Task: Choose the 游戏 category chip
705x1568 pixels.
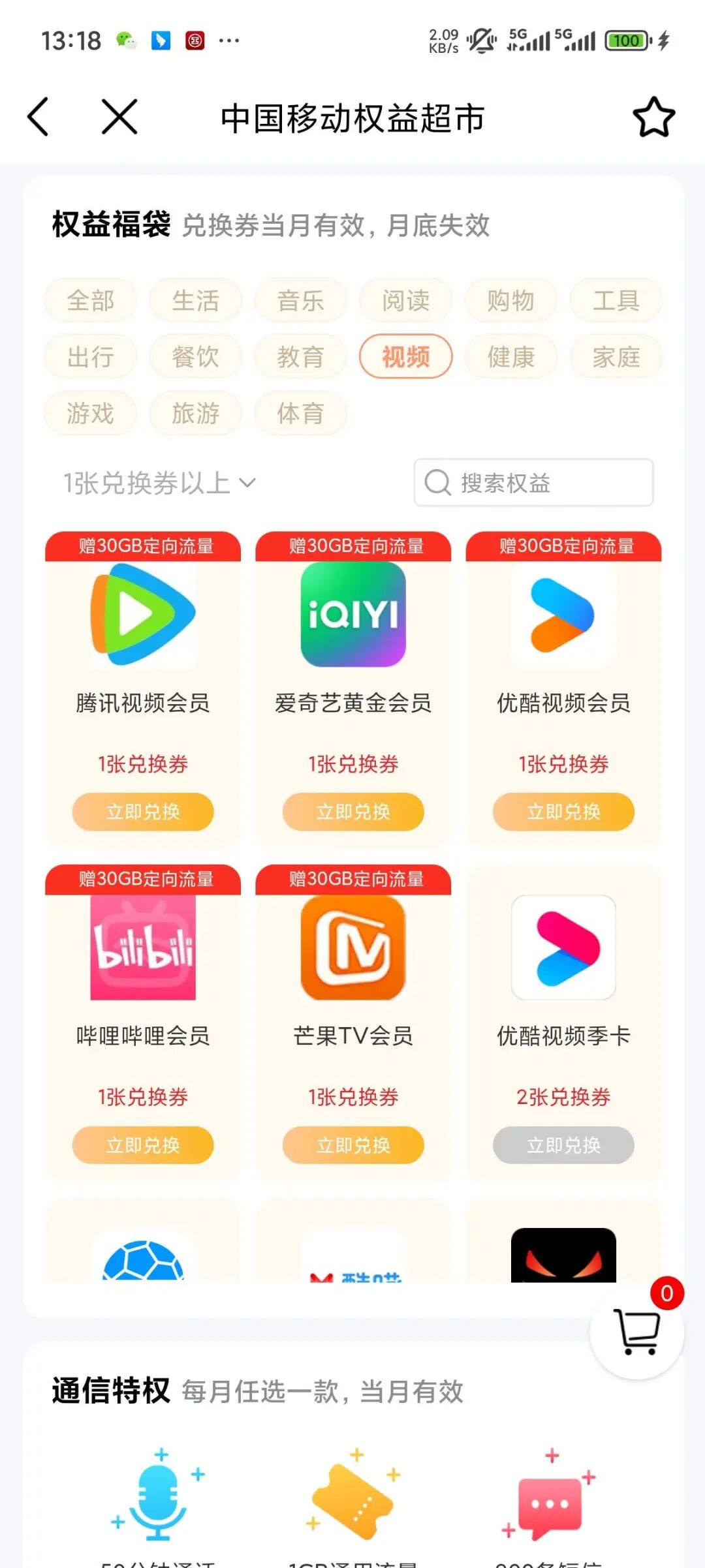Action: coord(91,413)
